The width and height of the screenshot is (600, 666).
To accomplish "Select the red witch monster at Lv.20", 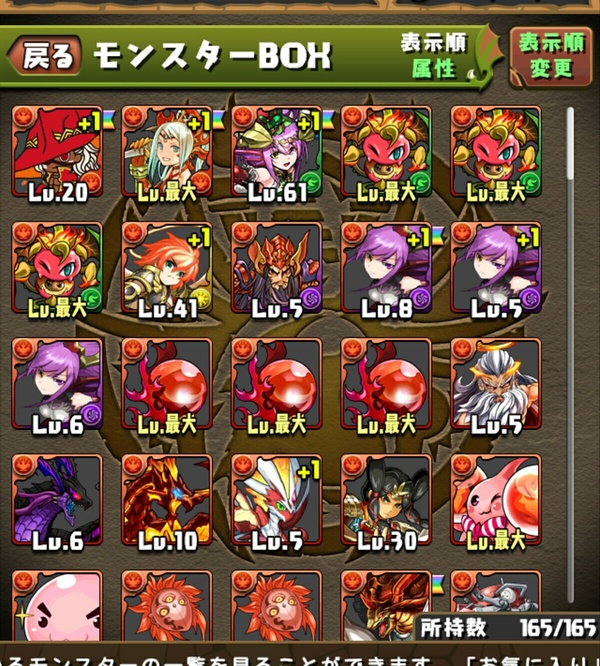I will click(x=57, y=153).
